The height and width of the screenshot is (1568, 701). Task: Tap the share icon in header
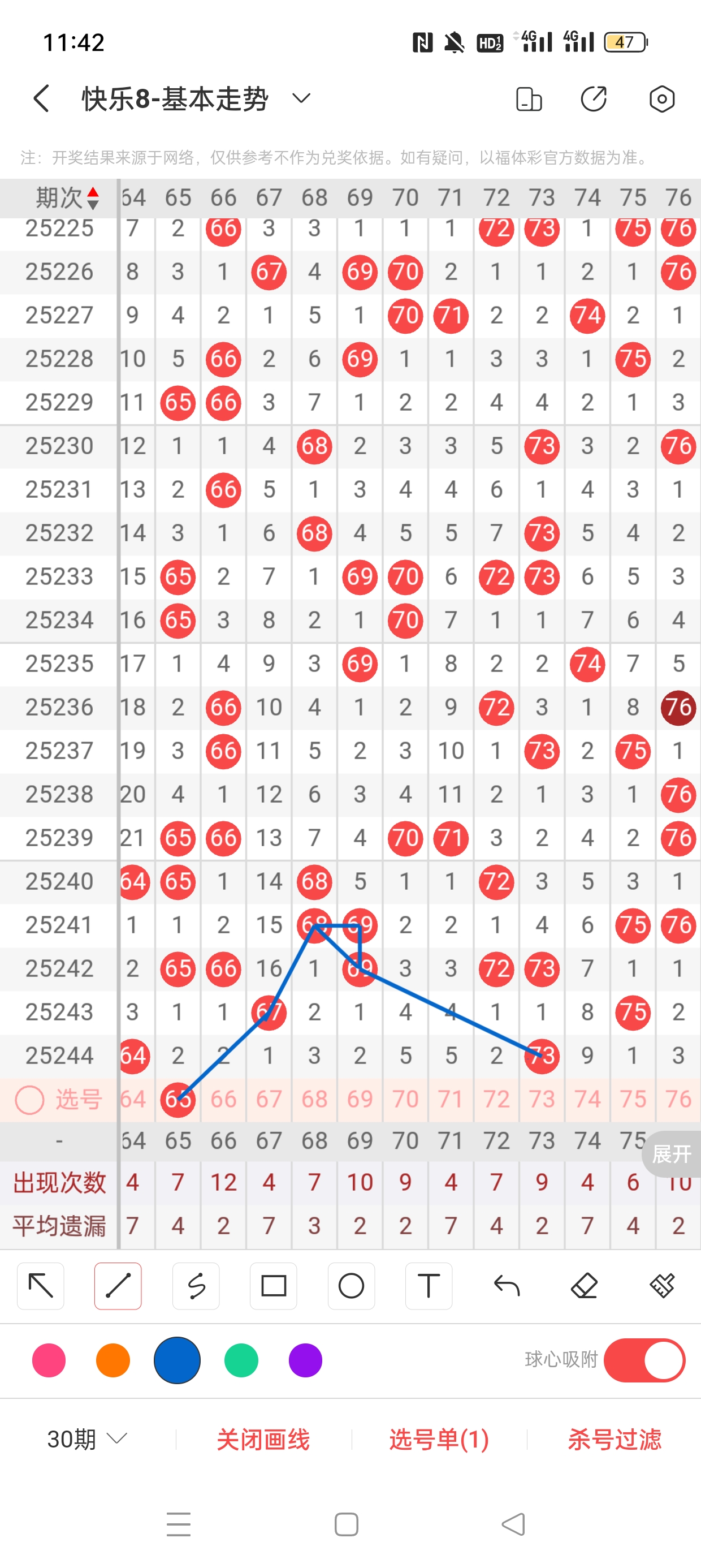tap(594, 98)
